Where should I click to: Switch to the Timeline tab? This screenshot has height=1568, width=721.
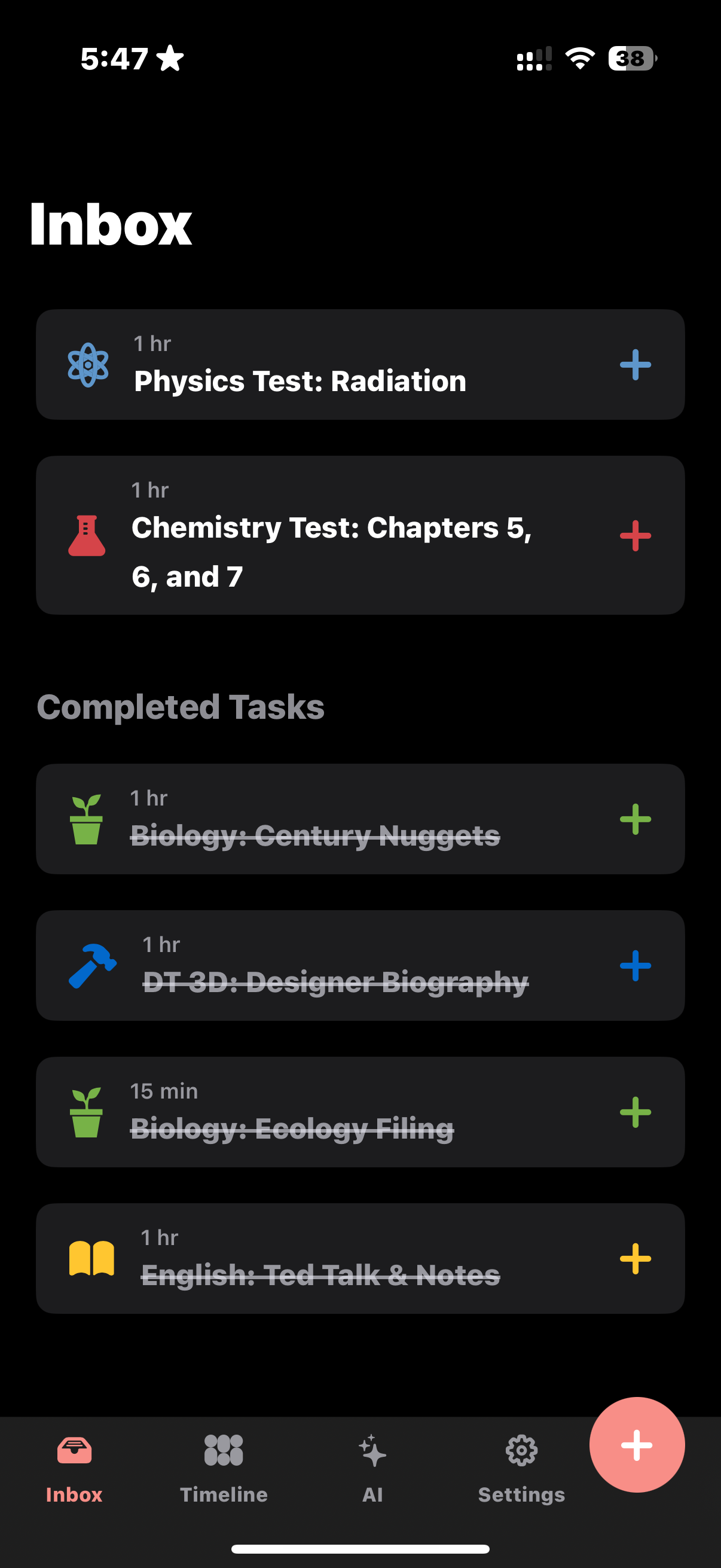click(x=224, y=1467)
